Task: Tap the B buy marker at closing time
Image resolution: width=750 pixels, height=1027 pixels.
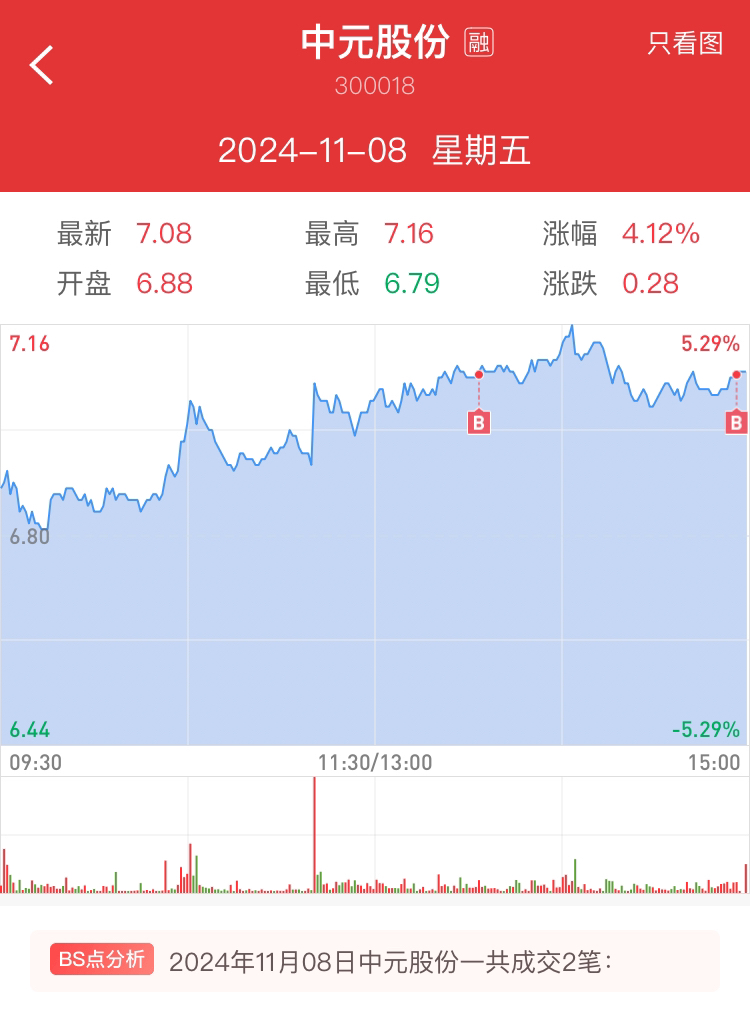Action: pos(736,423)
